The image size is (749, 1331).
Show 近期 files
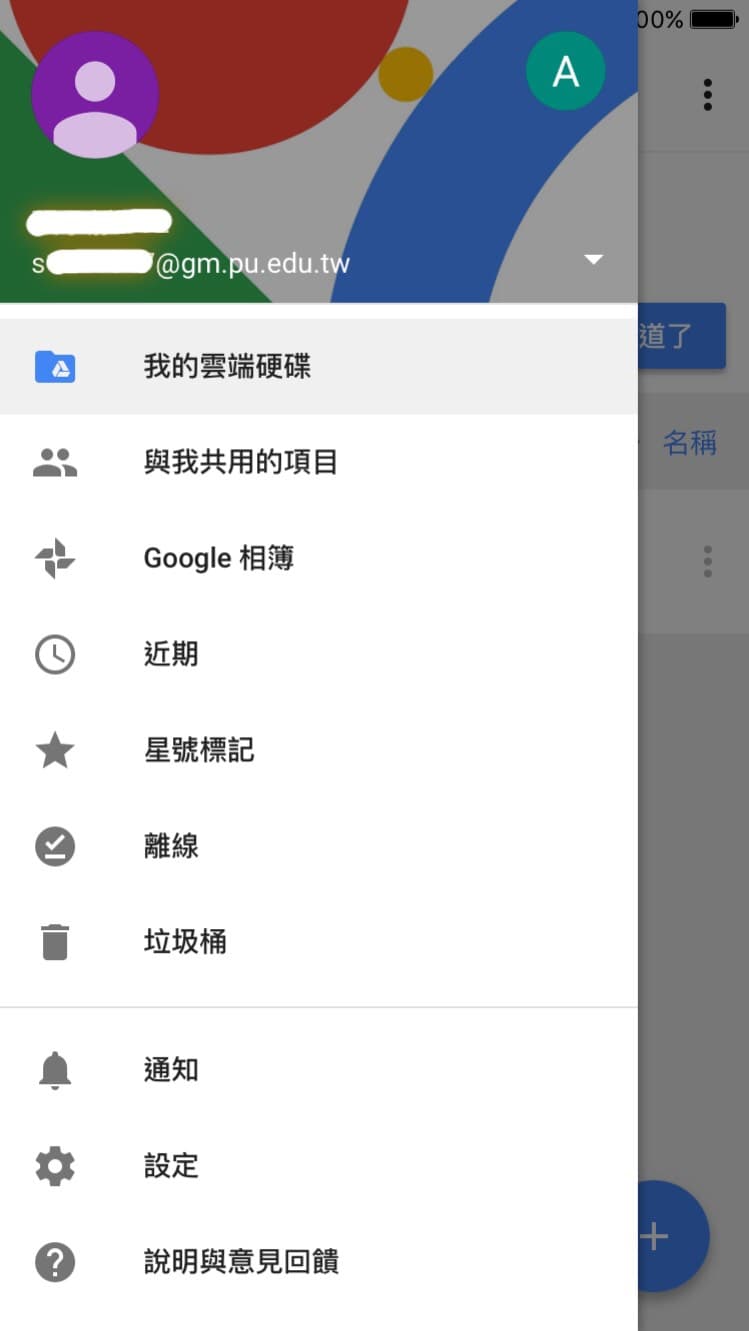pos(318,654)
